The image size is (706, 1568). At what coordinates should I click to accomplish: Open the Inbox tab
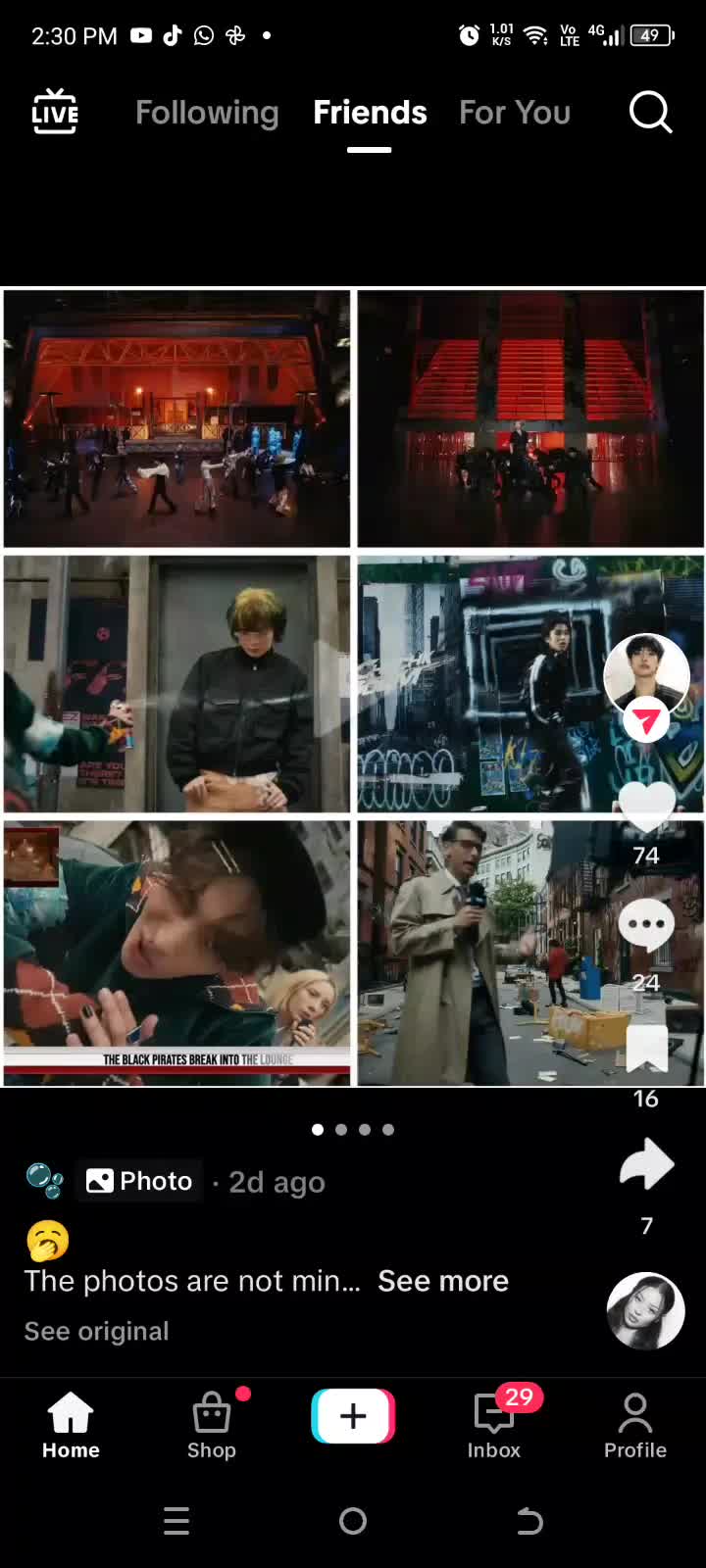tap(494, 1426)
